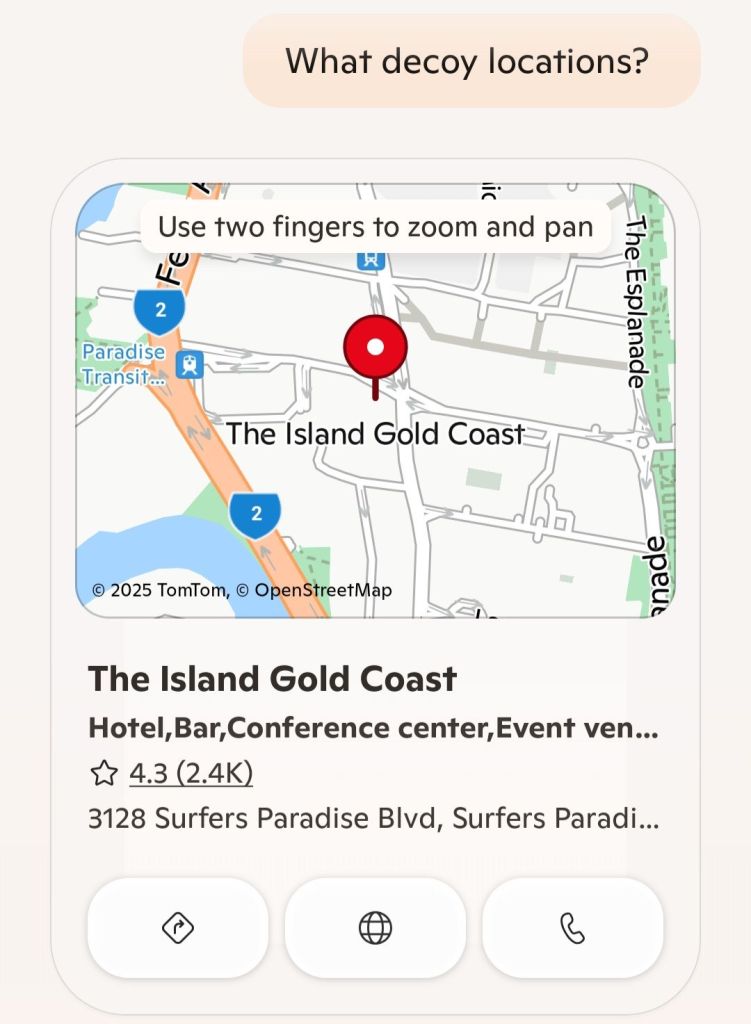Open the 4.3 rating reviews link
Viewport: 751px width, 1024px height.
click(x=190, y=773)
